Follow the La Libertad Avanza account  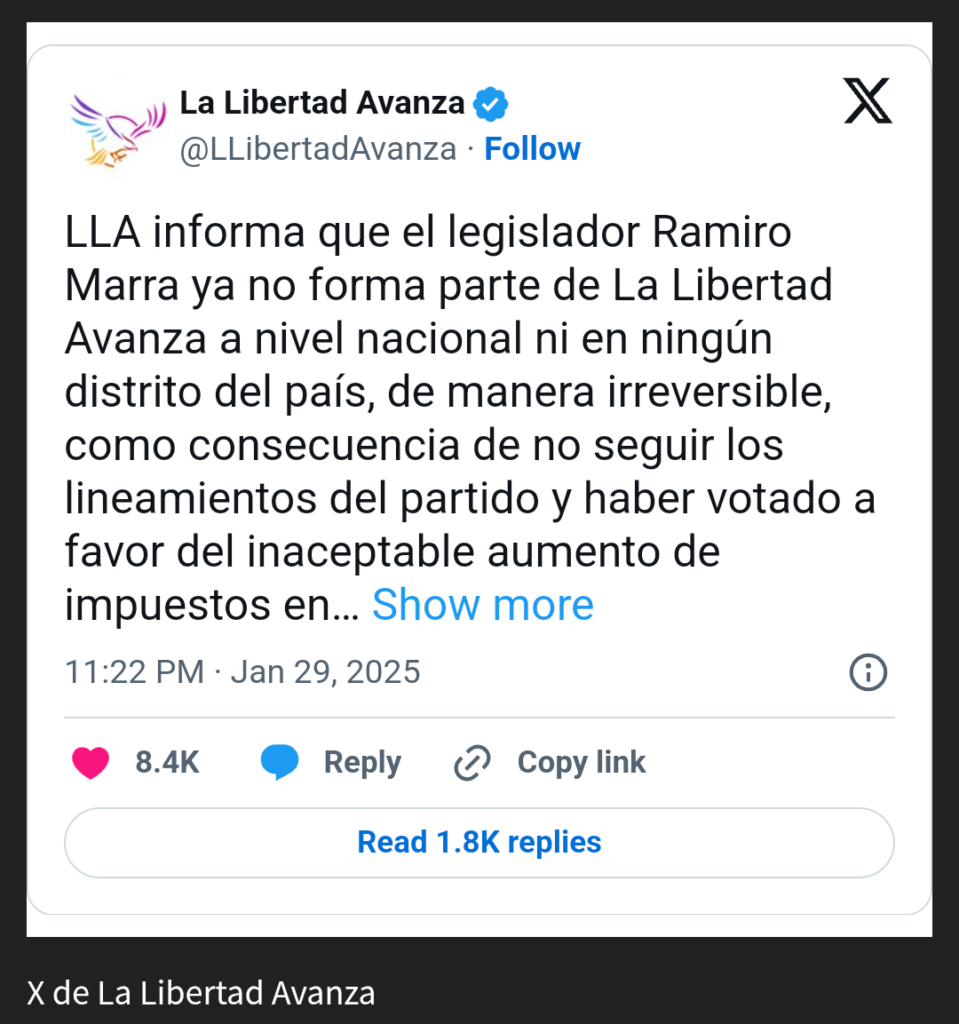532,149
